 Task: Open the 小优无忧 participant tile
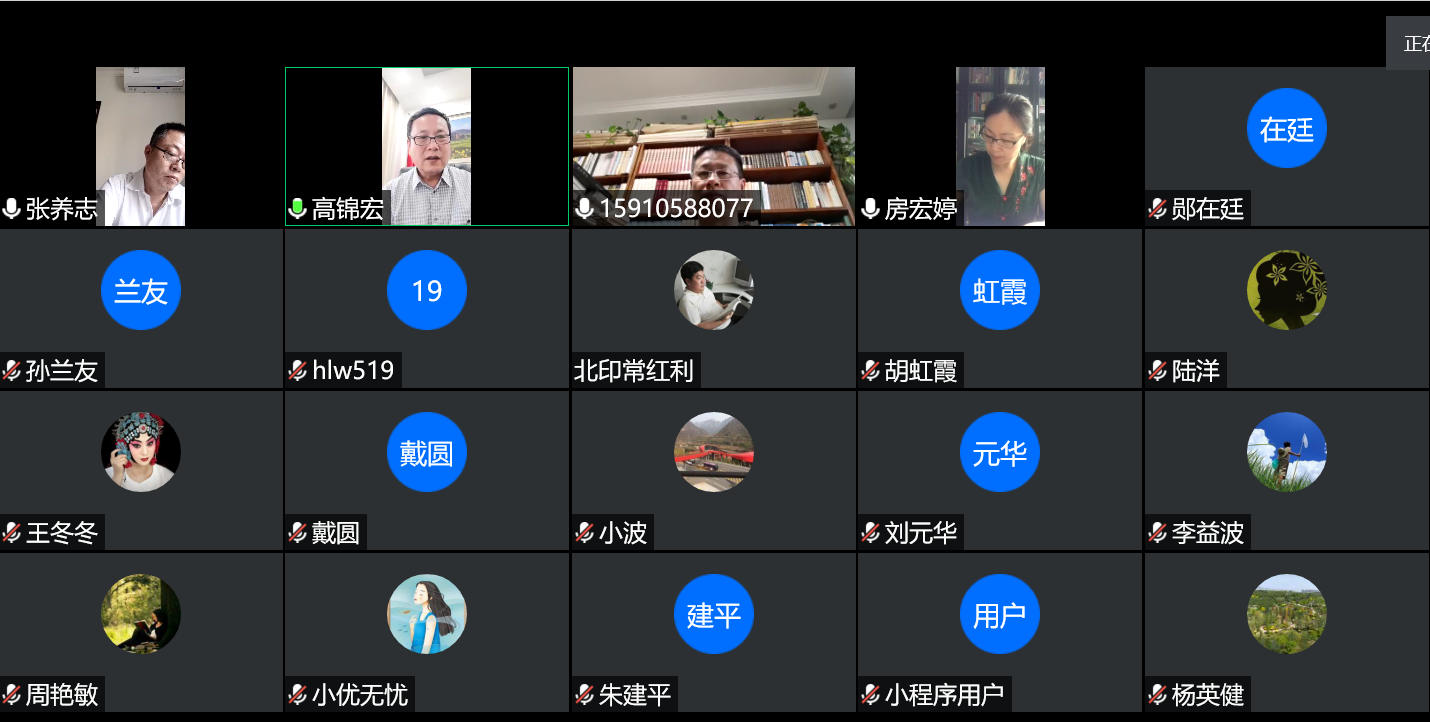click(x=427, y=632)
